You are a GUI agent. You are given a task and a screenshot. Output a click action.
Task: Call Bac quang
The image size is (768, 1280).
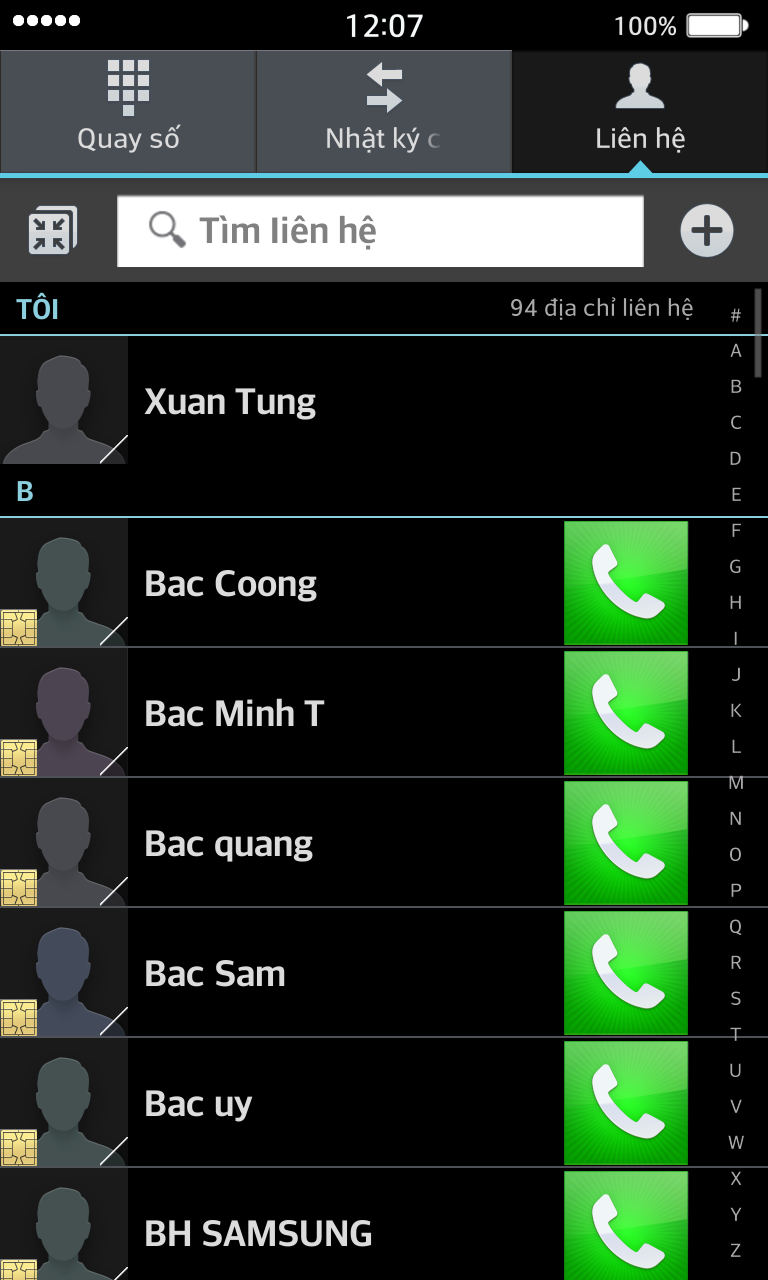point(626,843)
